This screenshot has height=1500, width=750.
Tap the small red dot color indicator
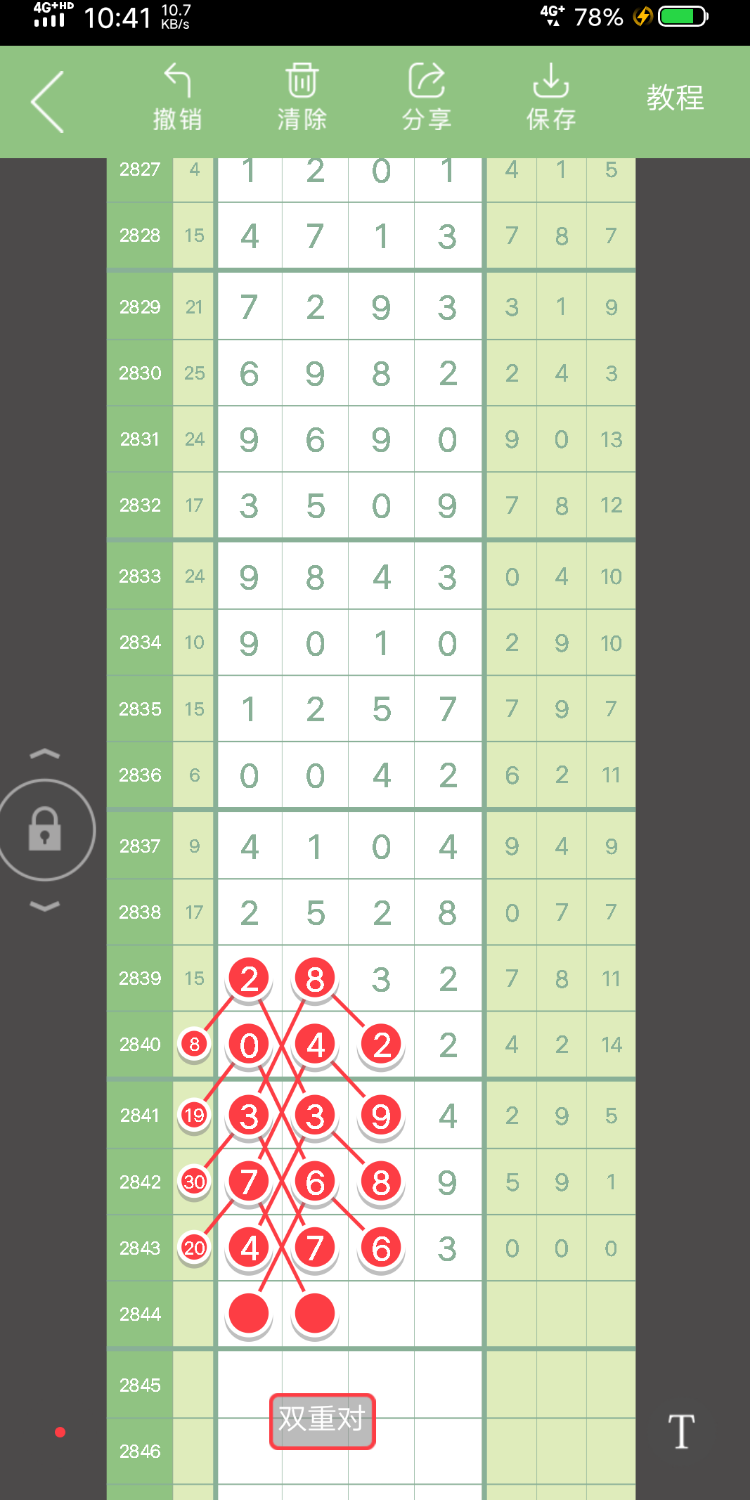(60, 1432)
